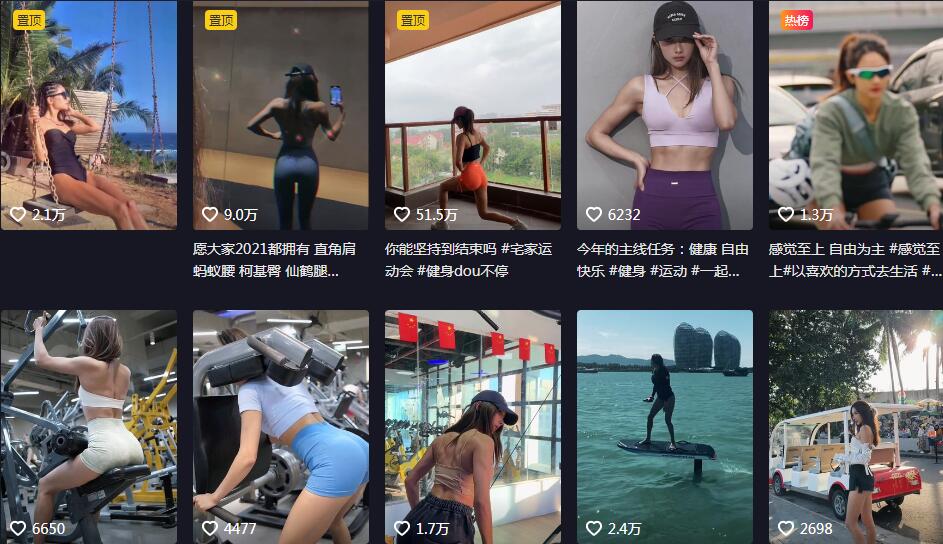This screenshot has height=544, width=943.
Task: Open the video captioned 愿大家2021都拥有
Action: [x=280, y=115]
